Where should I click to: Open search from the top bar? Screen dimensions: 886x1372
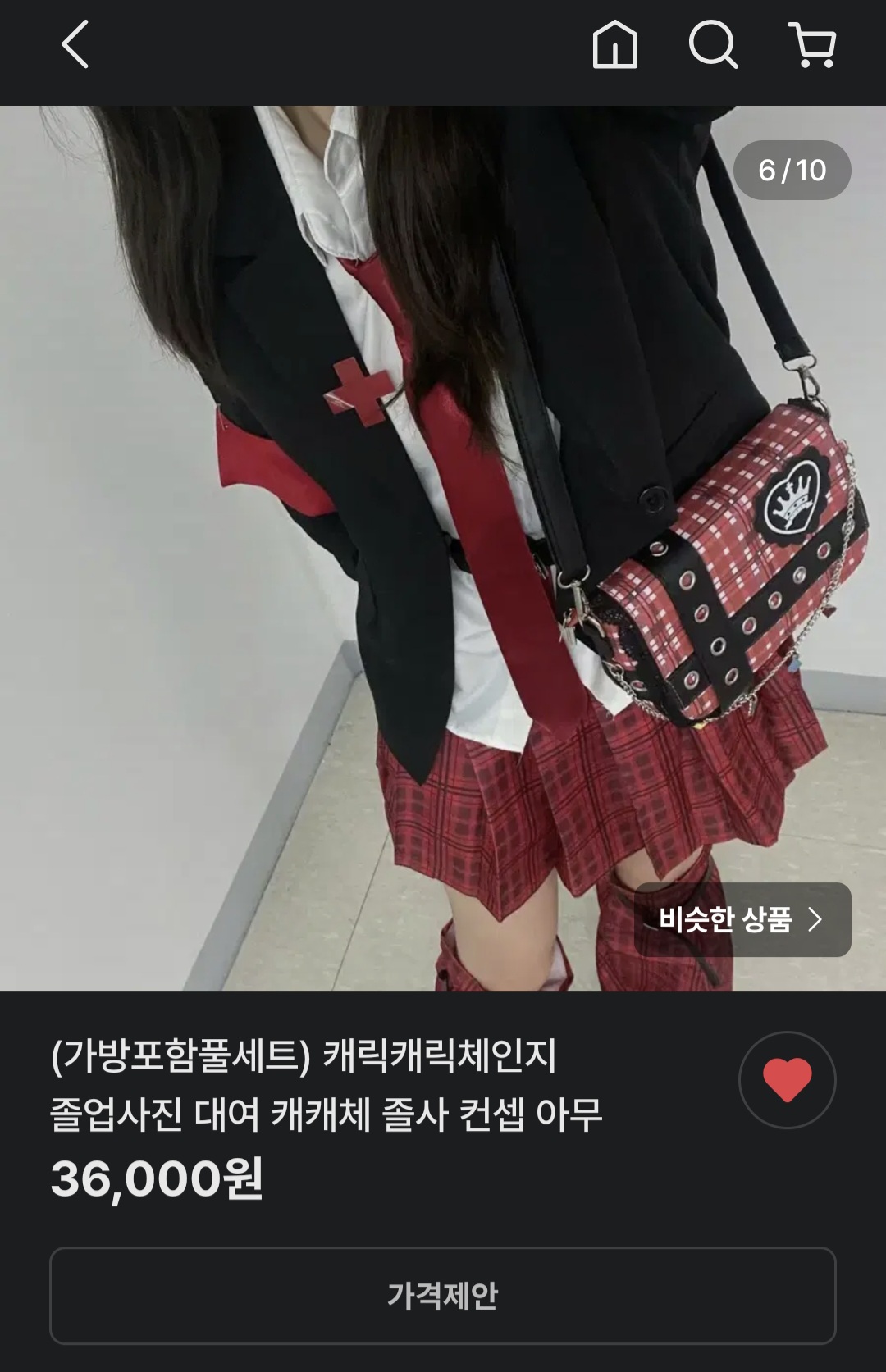click(712, 45)
